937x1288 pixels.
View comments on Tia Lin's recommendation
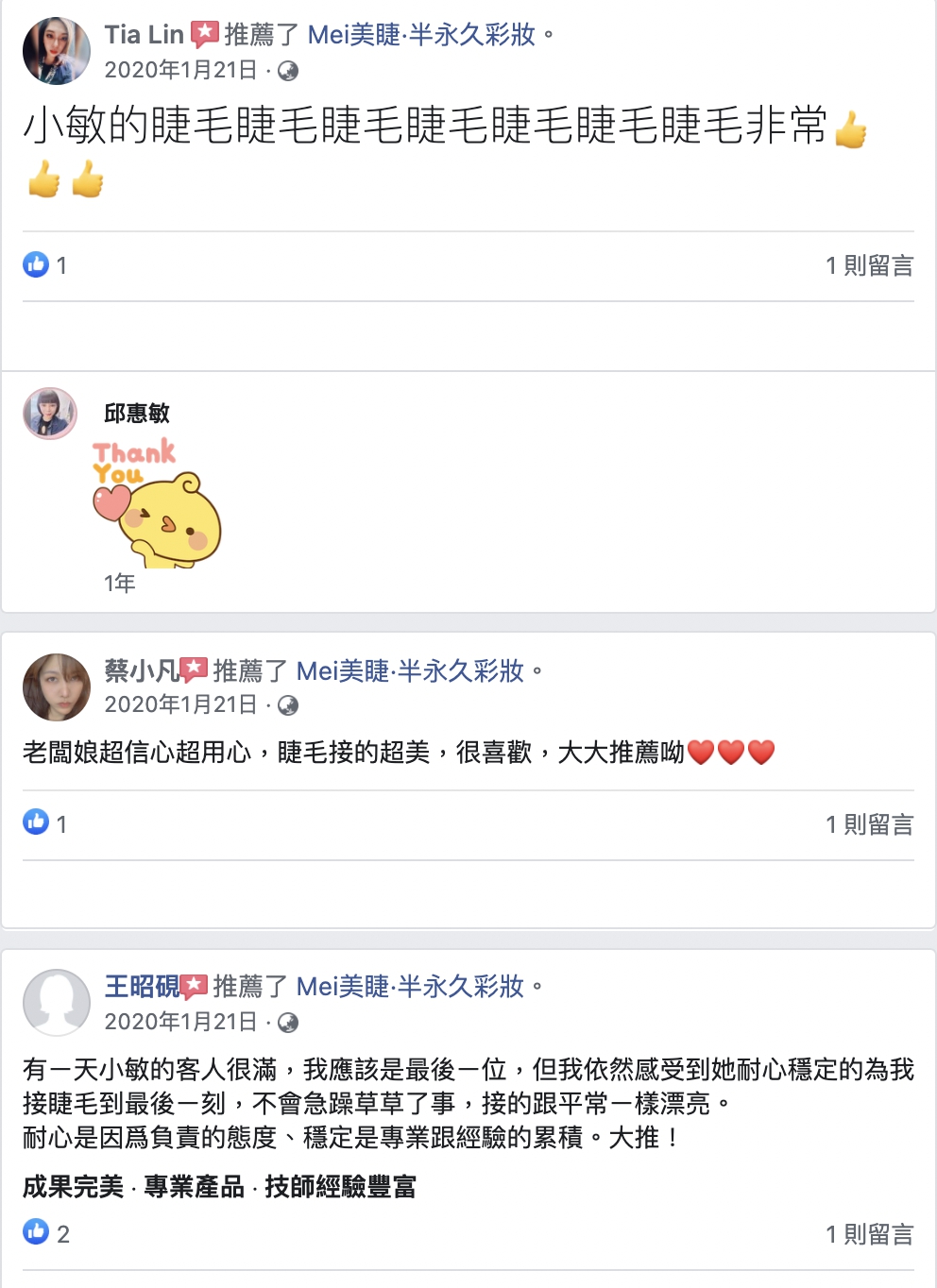pos(869,265)
